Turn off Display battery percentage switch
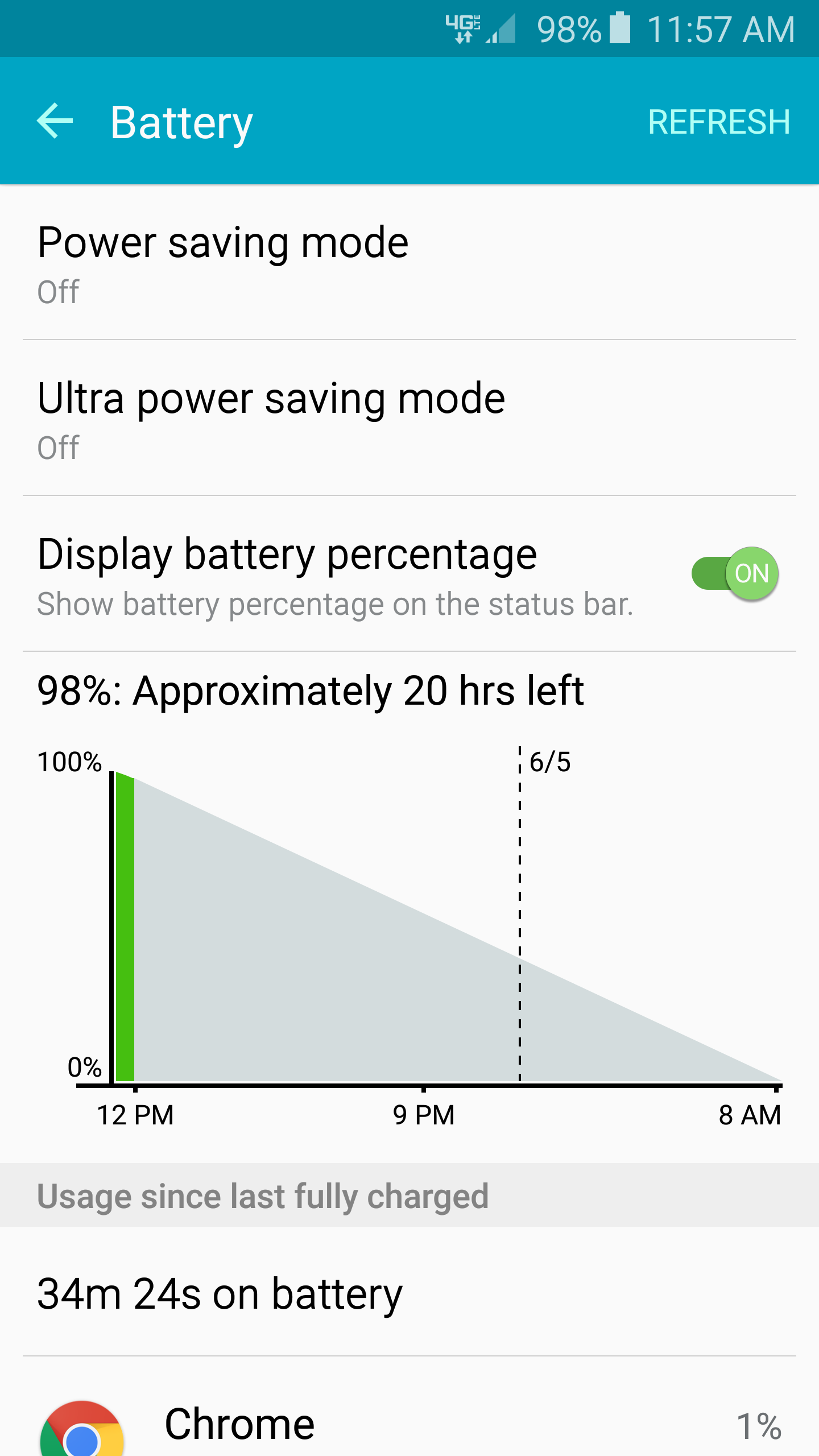Image resolution: width=819 pixels, height=1456 pixels. (735, 573)
